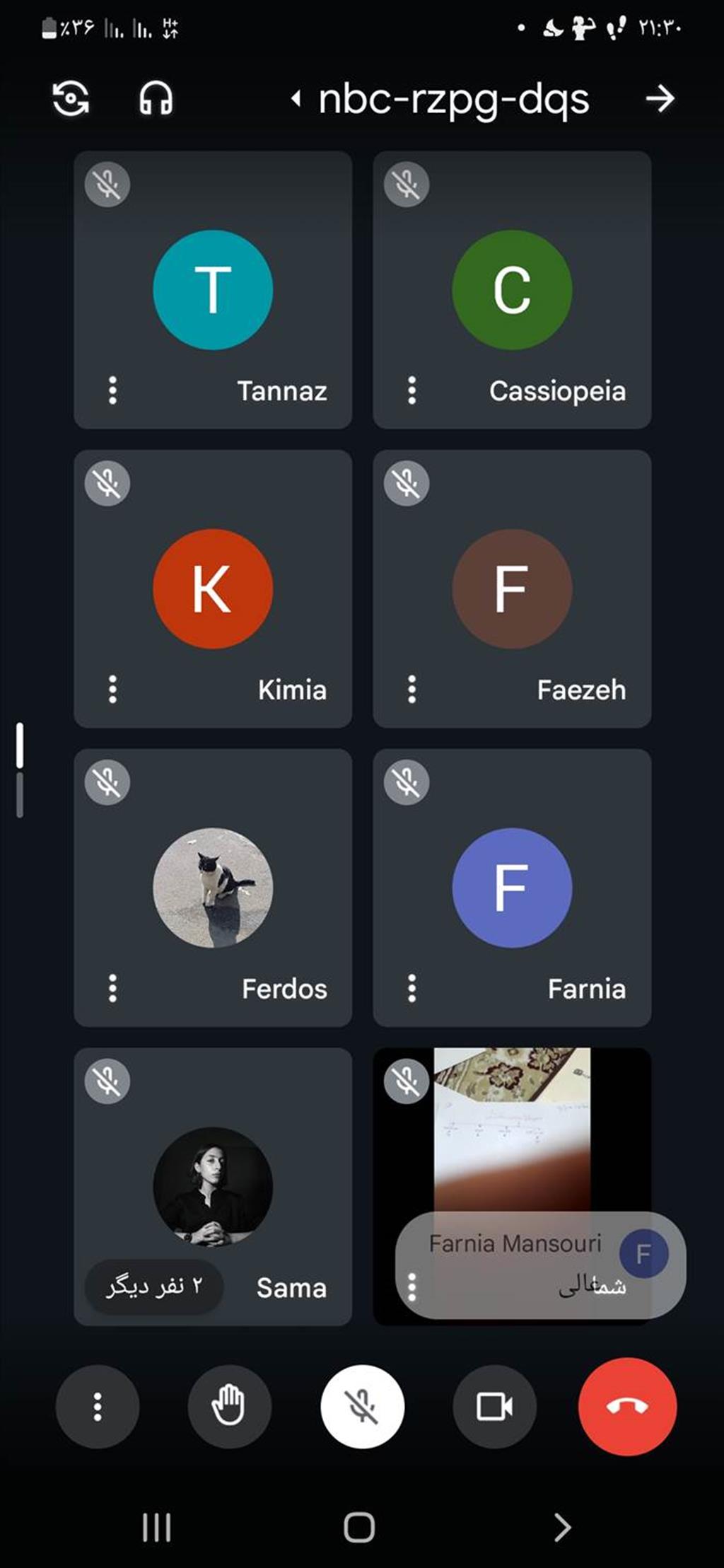Go to the Android home screen
The width and height of the screenshot is (724, 1568).
coord(359,1527)
